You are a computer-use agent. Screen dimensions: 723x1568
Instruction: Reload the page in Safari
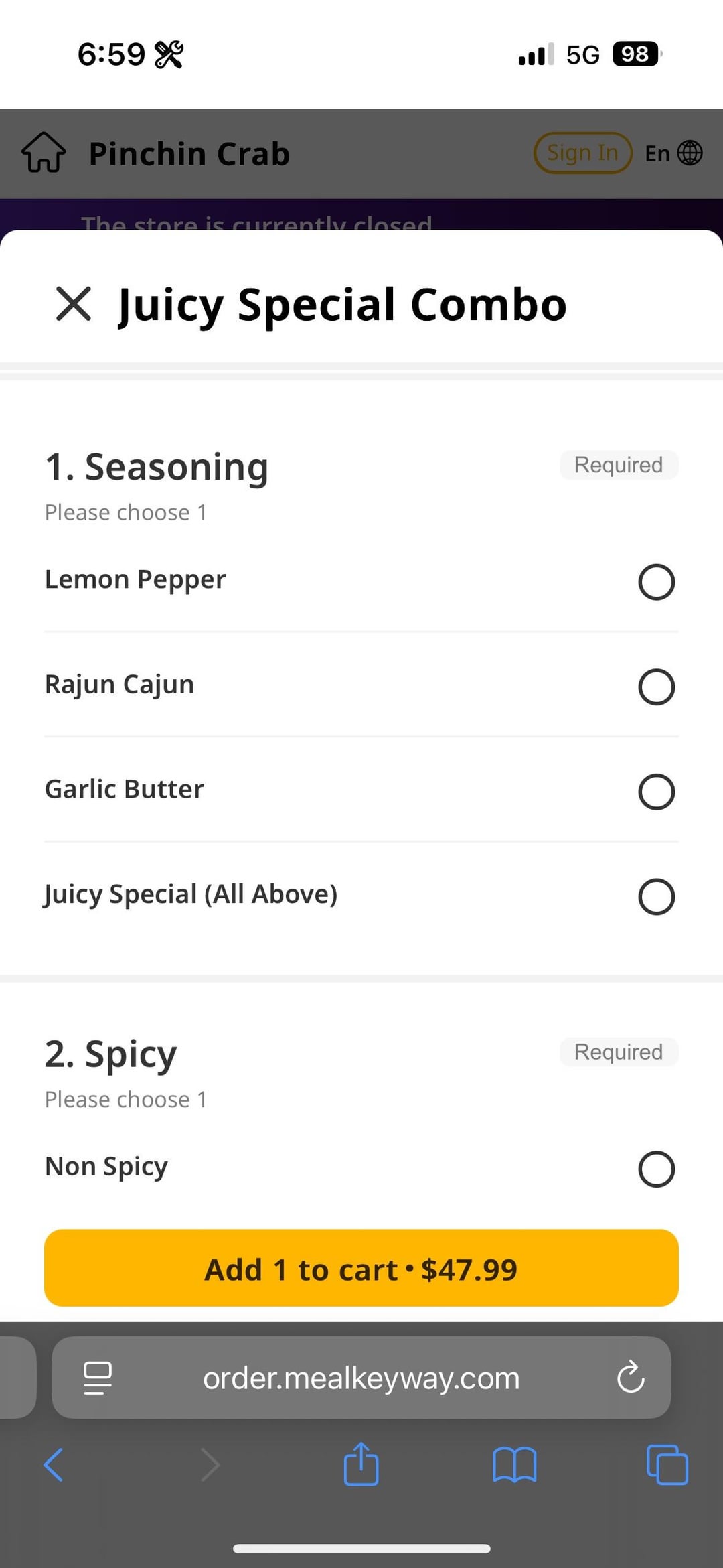pyautogui.click(x=630, y=1378)
